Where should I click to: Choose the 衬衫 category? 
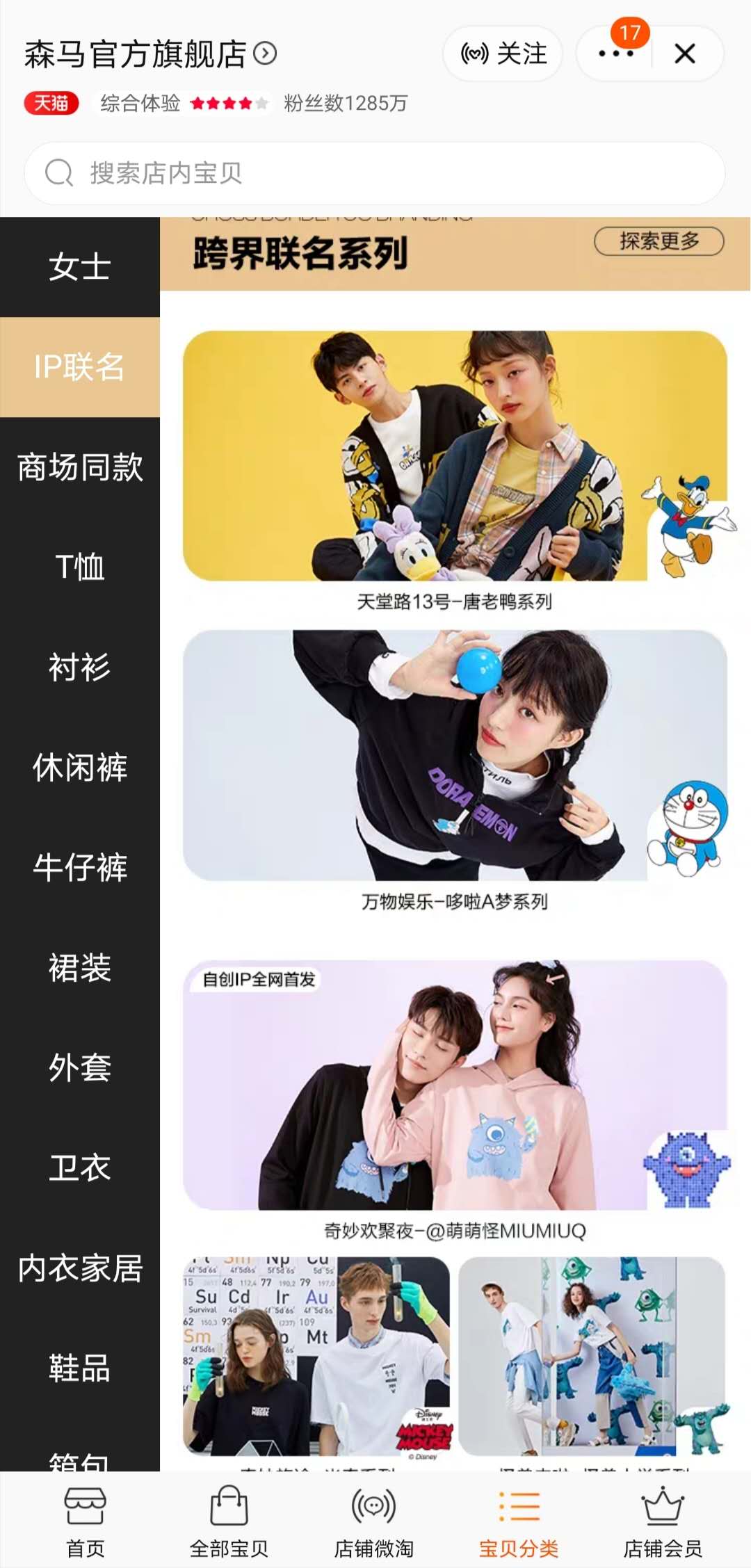80,668
